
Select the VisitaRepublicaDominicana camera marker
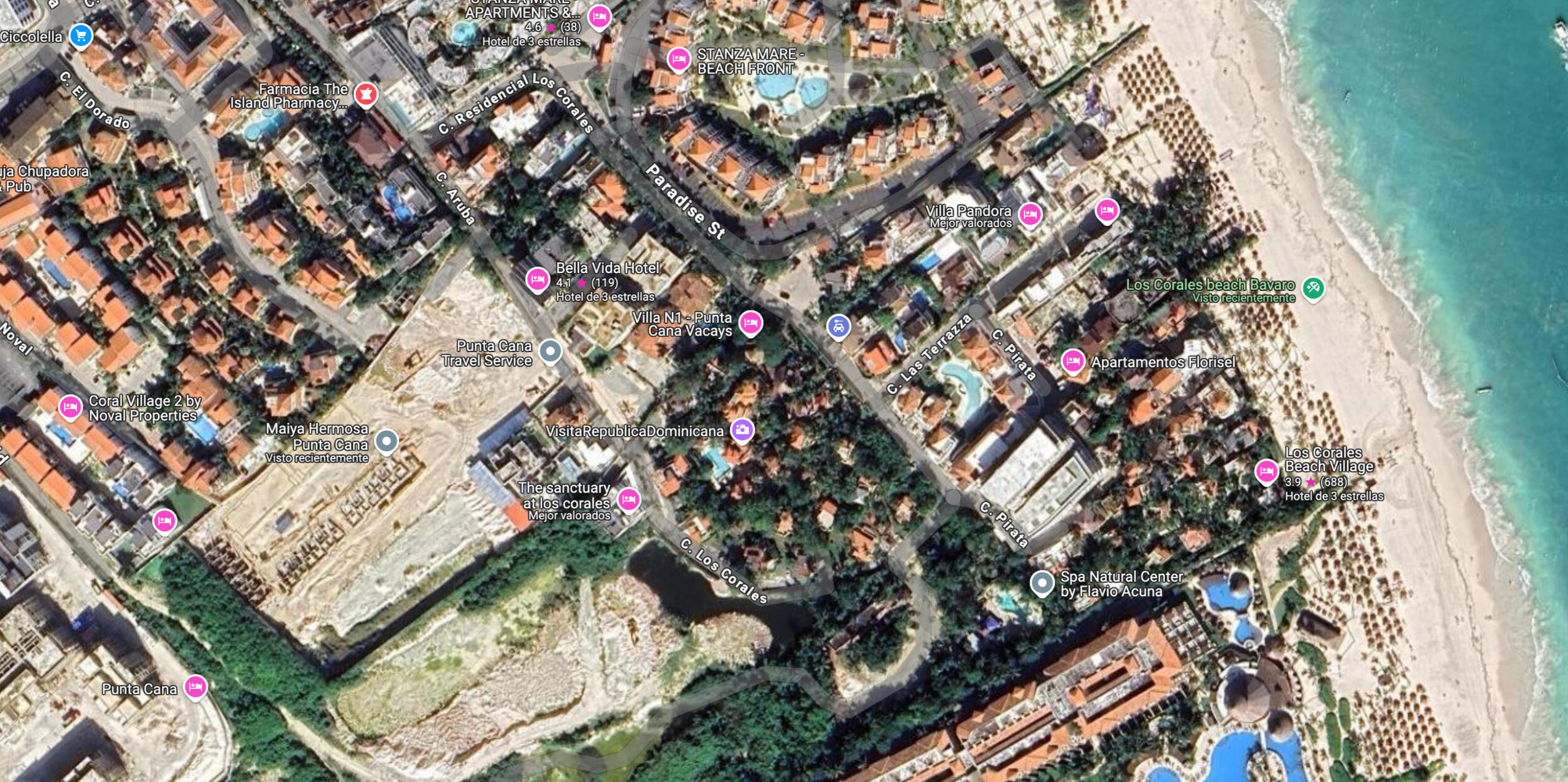(742, 429)
